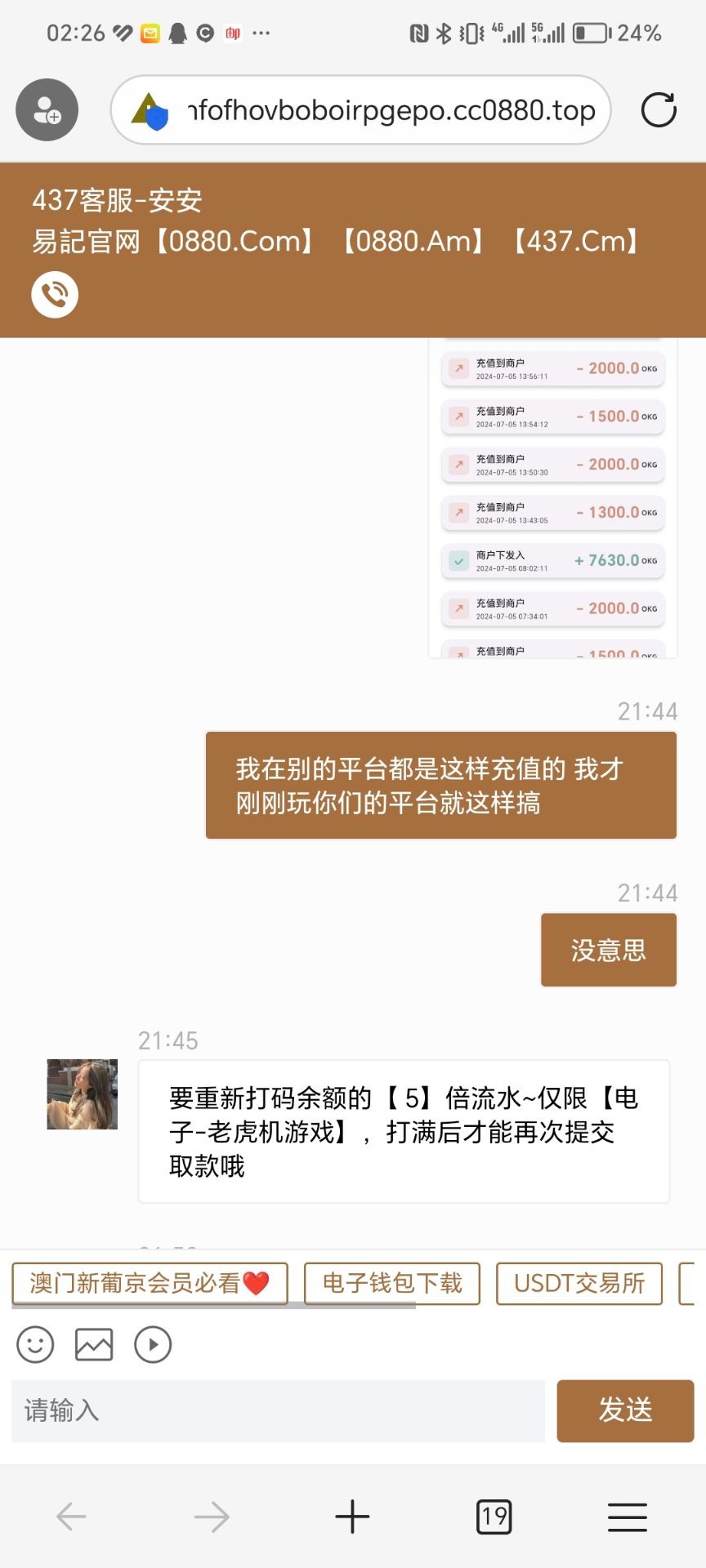Open the 电子钱包下载 quick link
Viewport: 706px width, 1568px height.
click(x=391, y=1283)
